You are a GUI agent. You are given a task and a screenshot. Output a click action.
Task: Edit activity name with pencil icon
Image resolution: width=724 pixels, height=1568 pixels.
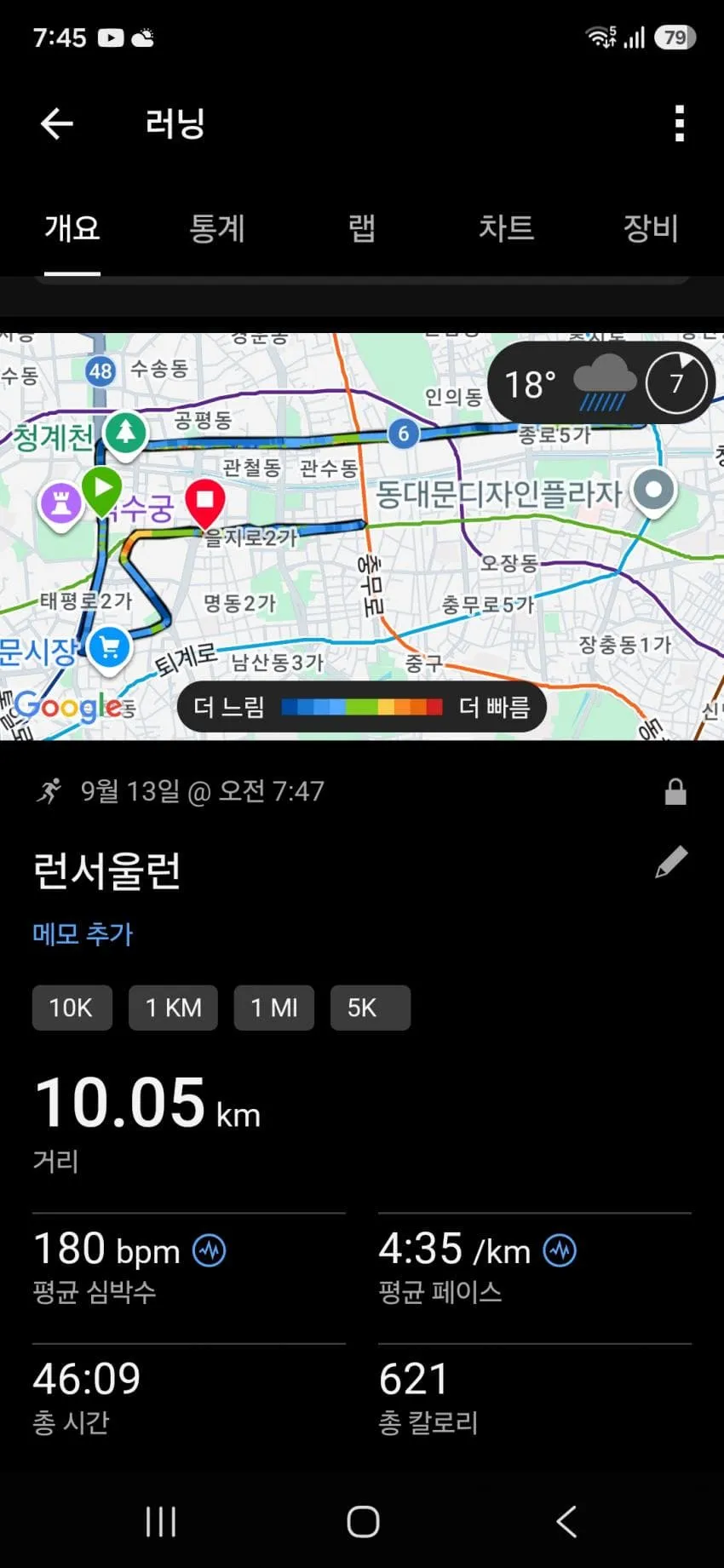point(671,862)
